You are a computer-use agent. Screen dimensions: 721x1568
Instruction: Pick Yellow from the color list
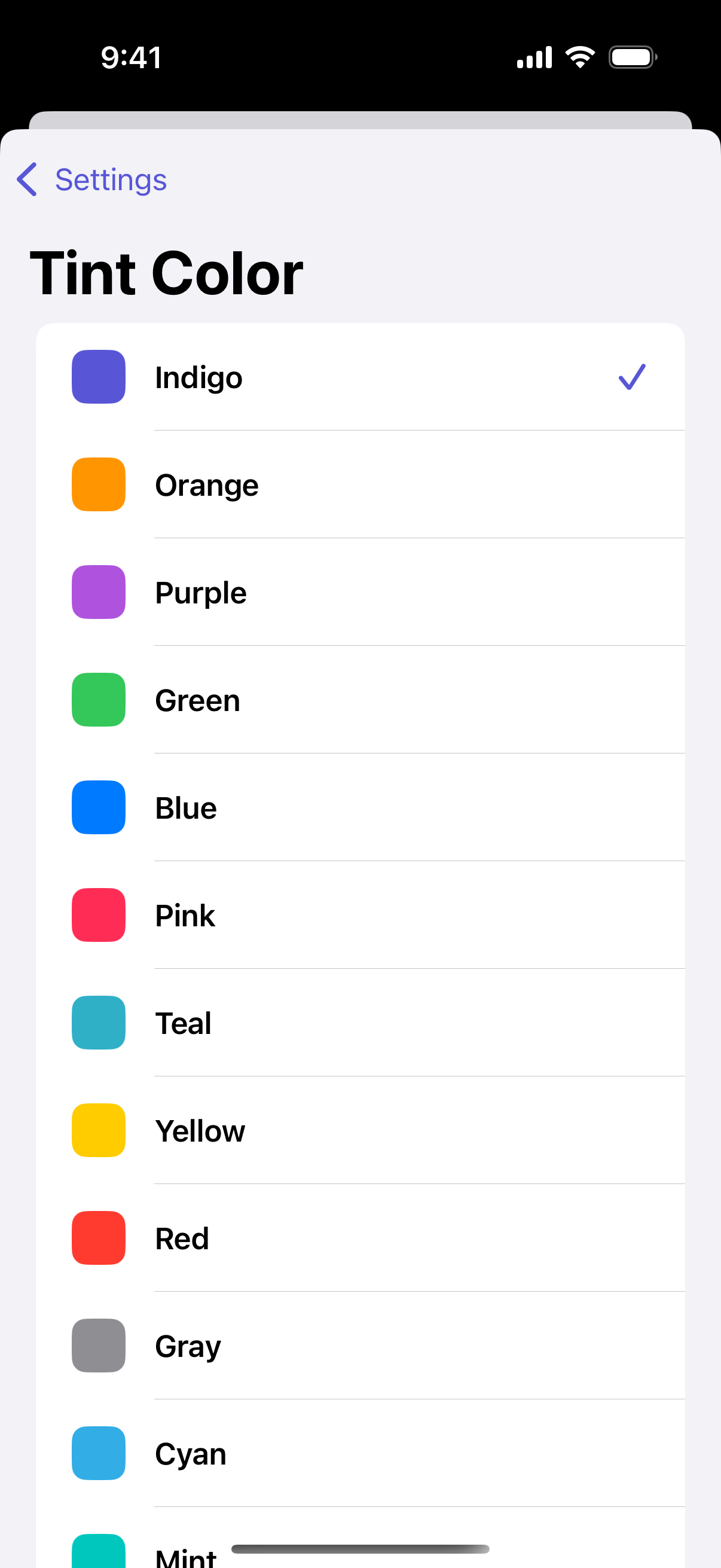pos(360,1131)
